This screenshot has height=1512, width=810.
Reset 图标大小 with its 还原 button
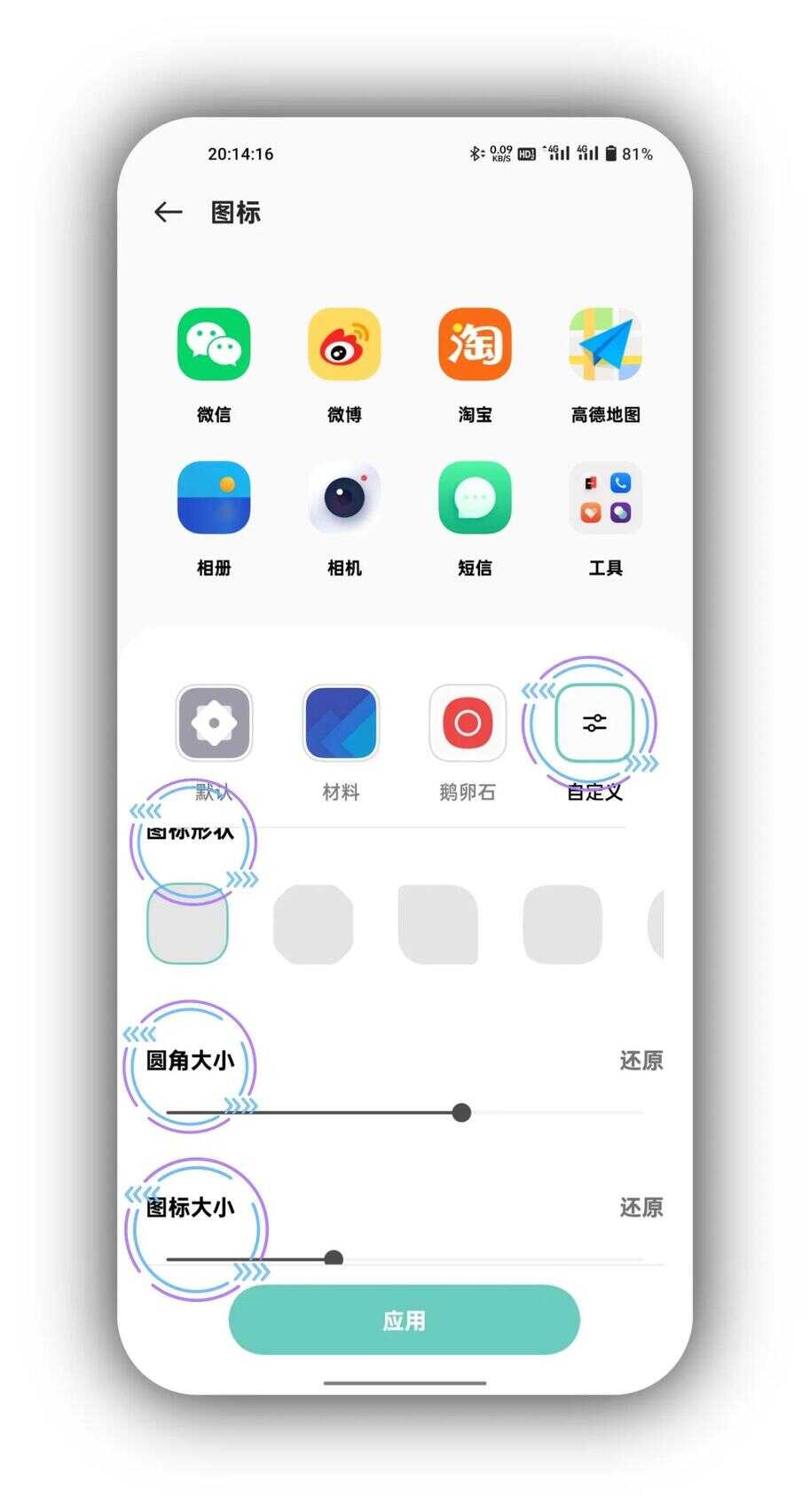coord(641,1207)
